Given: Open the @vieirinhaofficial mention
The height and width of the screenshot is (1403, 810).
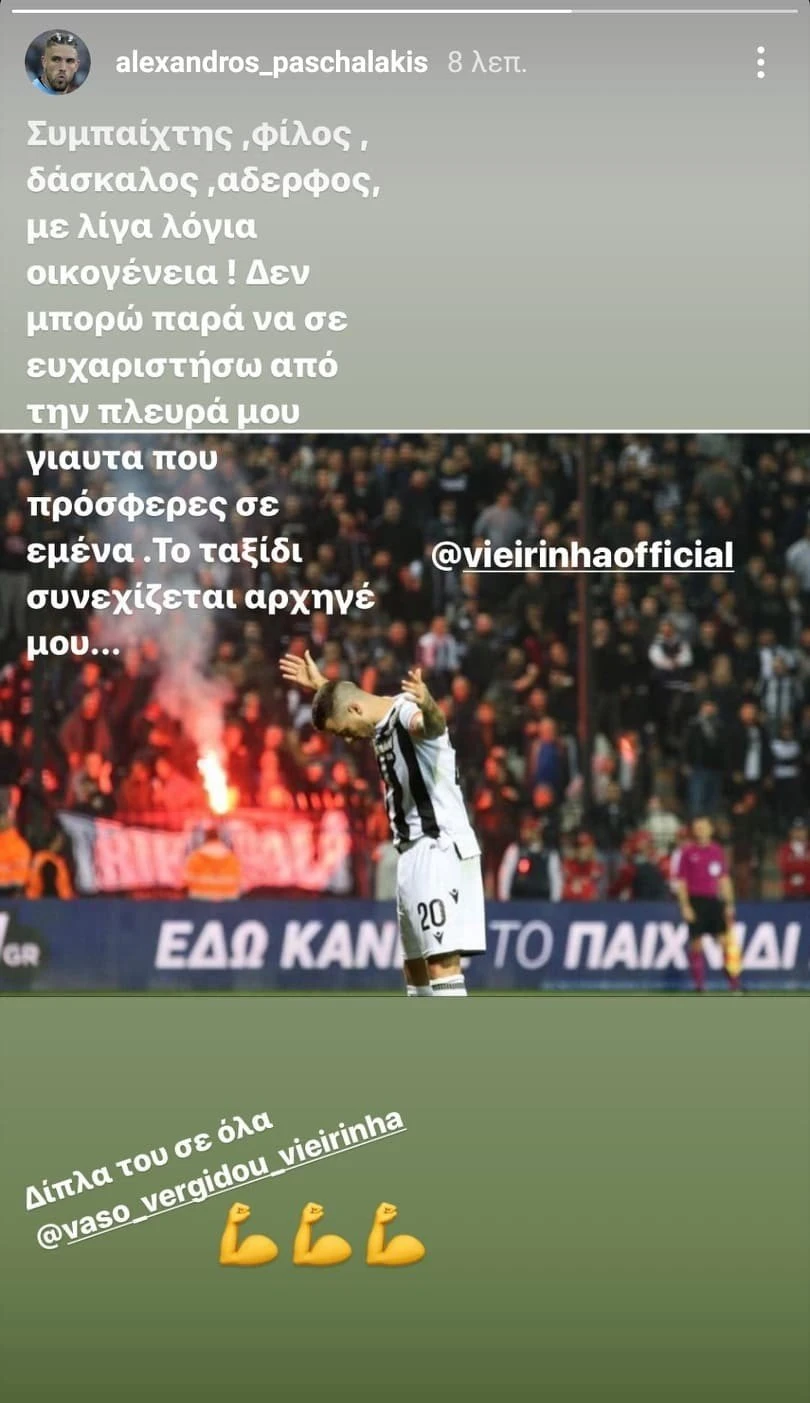Looking at the screenshot, I should pyautogui.click(x=582, y=555).
